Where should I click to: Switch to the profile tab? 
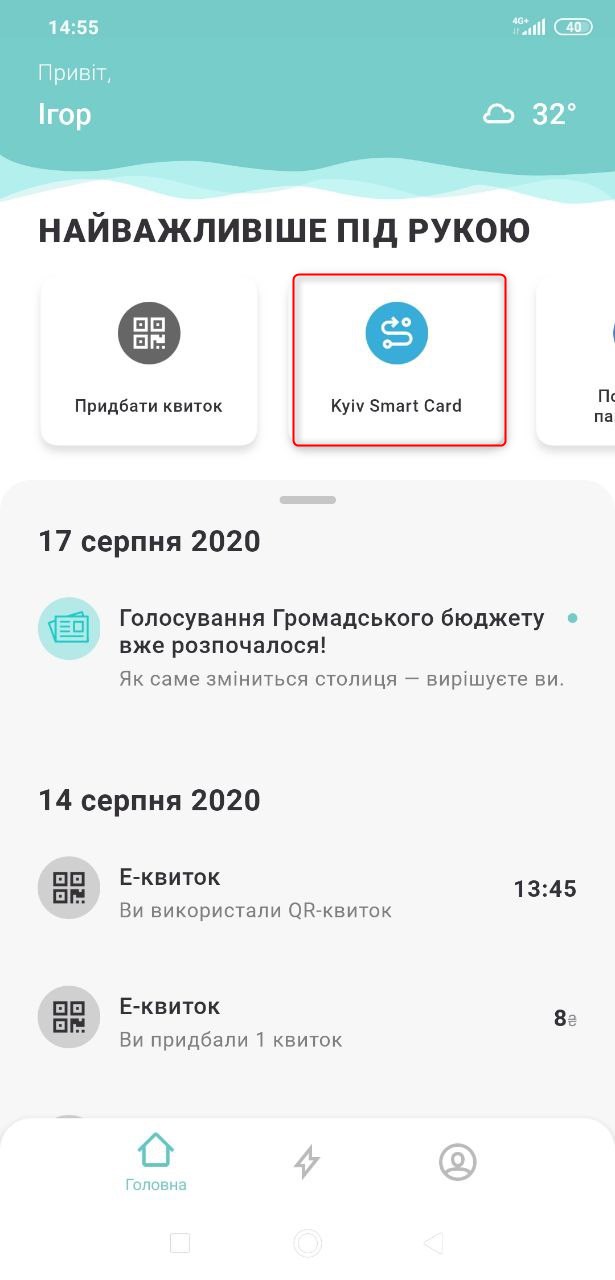[x=458, y=1162]
